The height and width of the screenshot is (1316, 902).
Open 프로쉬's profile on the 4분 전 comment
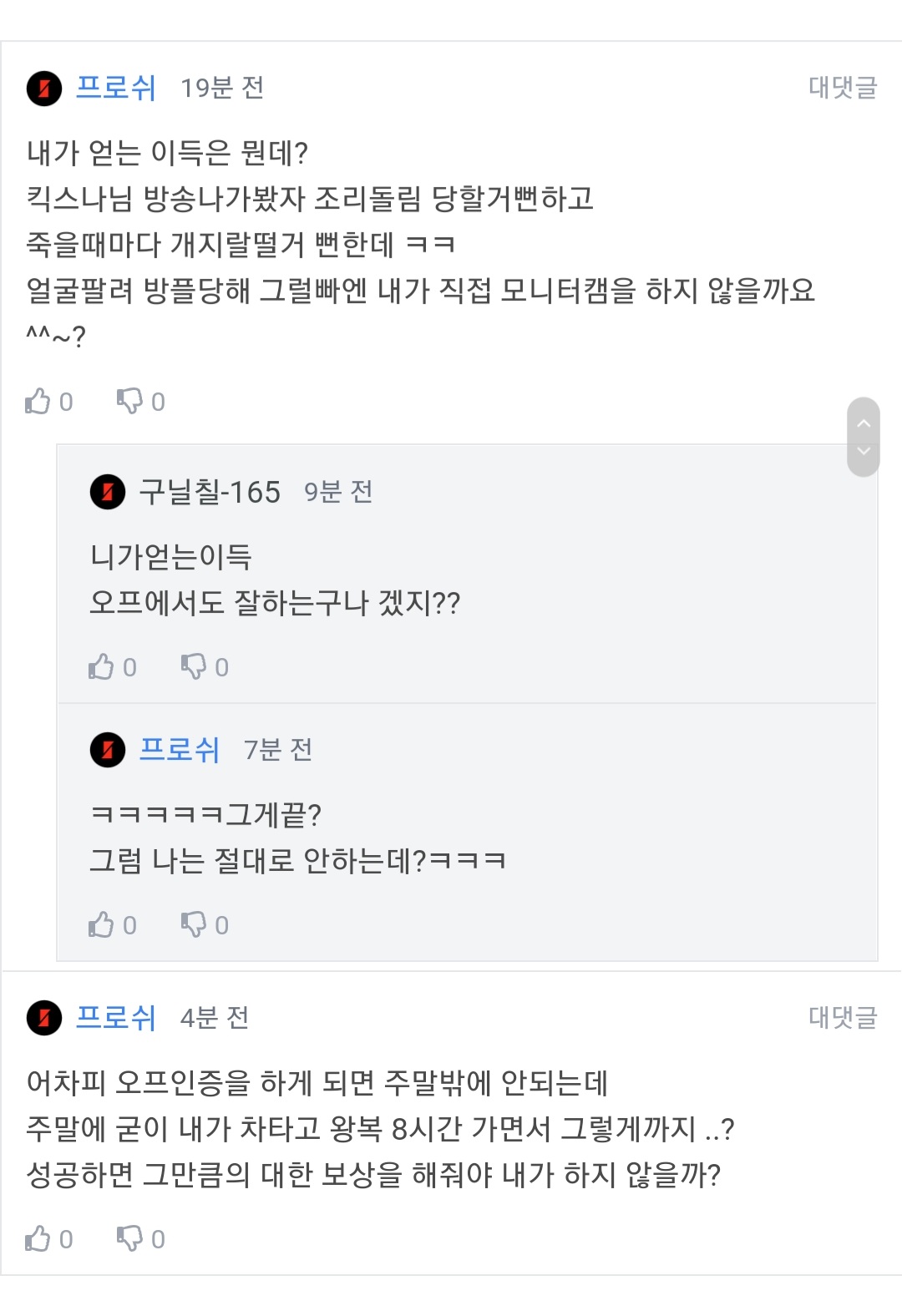pyautogui.click(x=115, y=1018)
